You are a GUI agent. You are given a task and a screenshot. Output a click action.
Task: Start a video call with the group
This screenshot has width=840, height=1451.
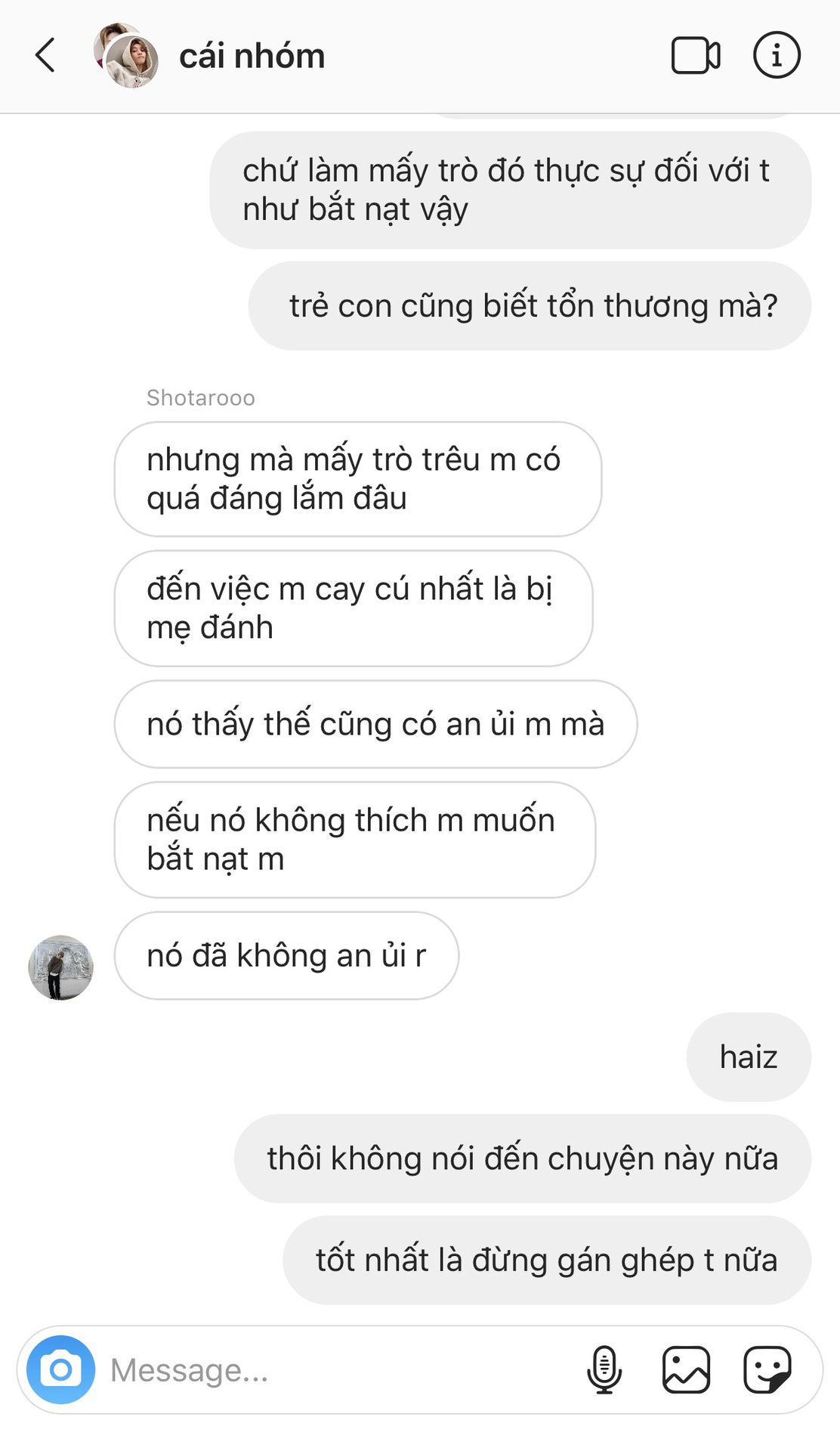pos(695,56)
